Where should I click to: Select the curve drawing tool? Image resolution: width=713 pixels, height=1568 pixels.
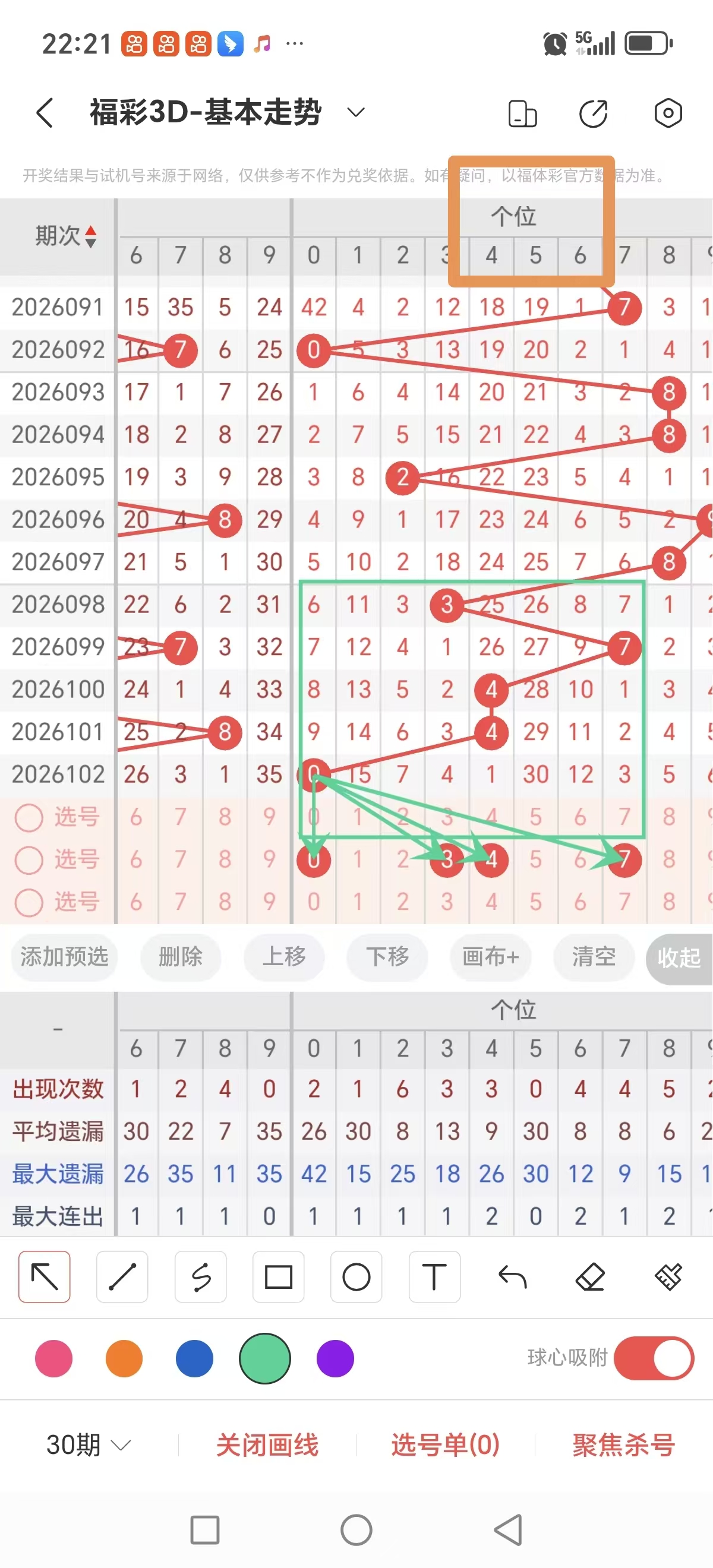(200, 1278)
